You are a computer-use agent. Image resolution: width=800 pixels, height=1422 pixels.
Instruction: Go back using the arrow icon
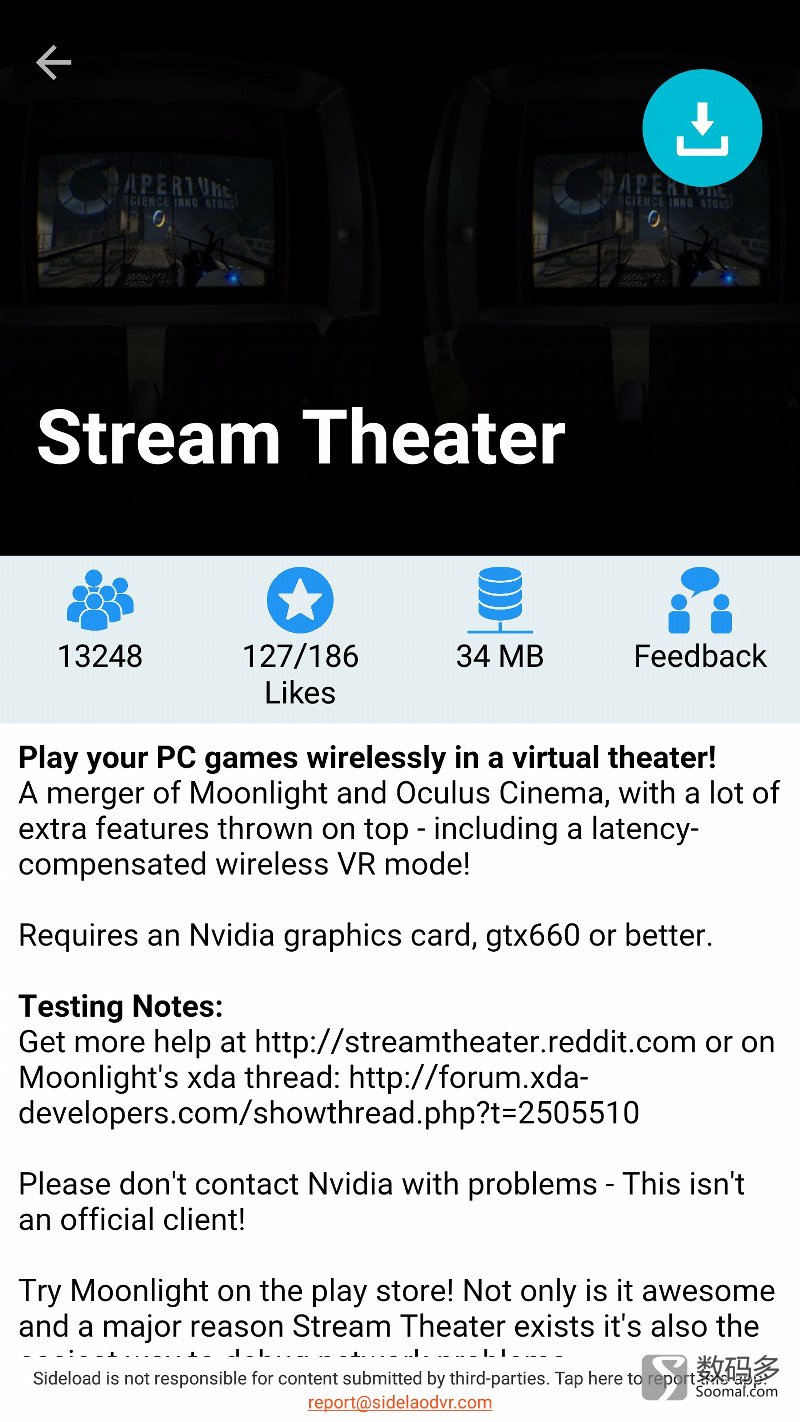[54, 63]
